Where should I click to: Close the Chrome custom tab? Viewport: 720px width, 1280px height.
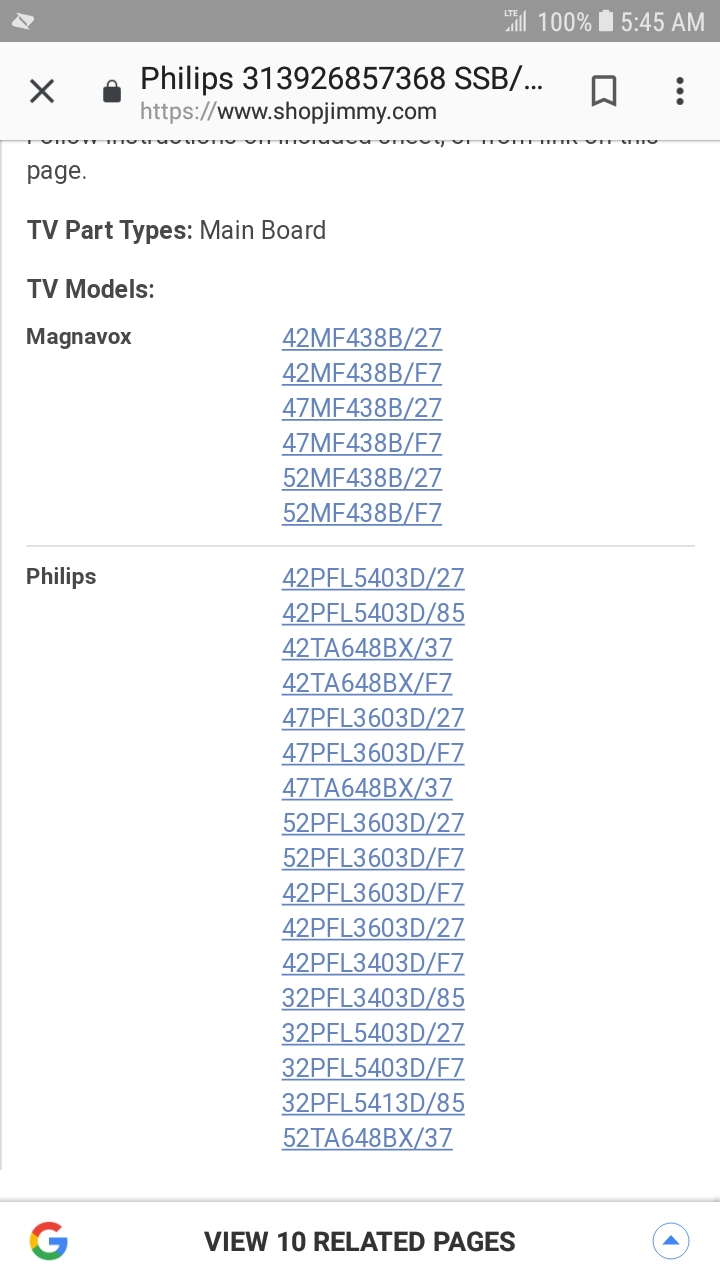42,92
